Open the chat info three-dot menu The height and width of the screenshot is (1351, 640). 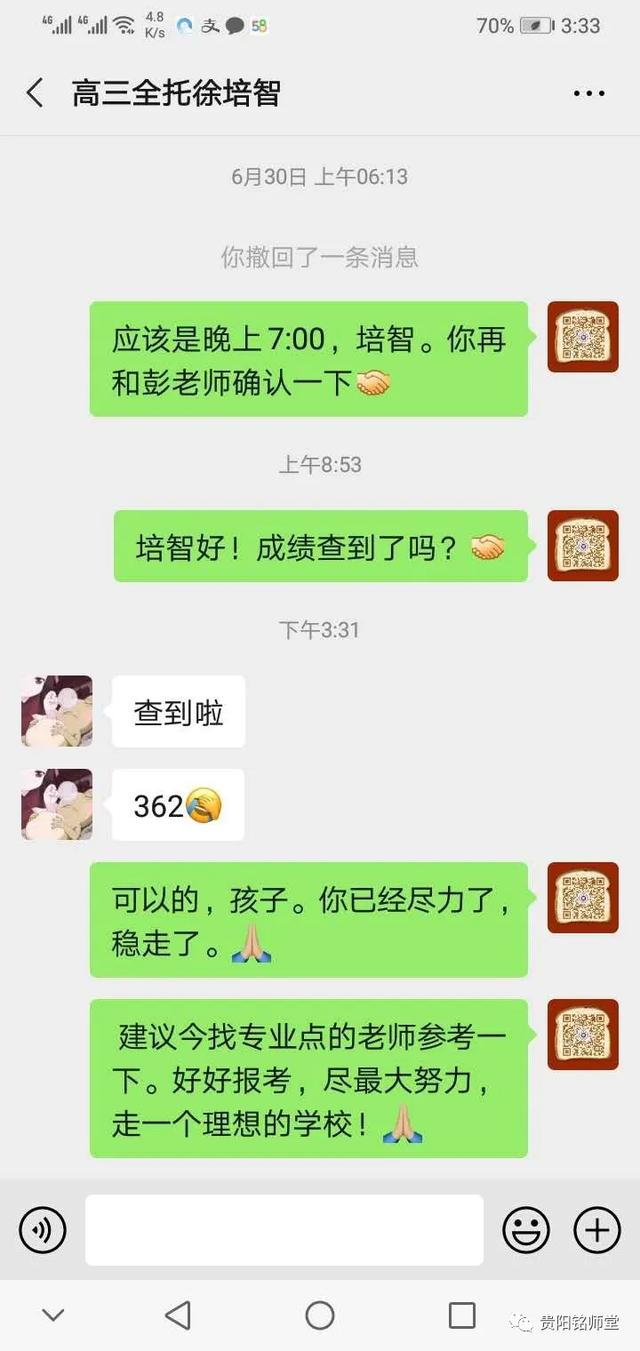point(589,93)
